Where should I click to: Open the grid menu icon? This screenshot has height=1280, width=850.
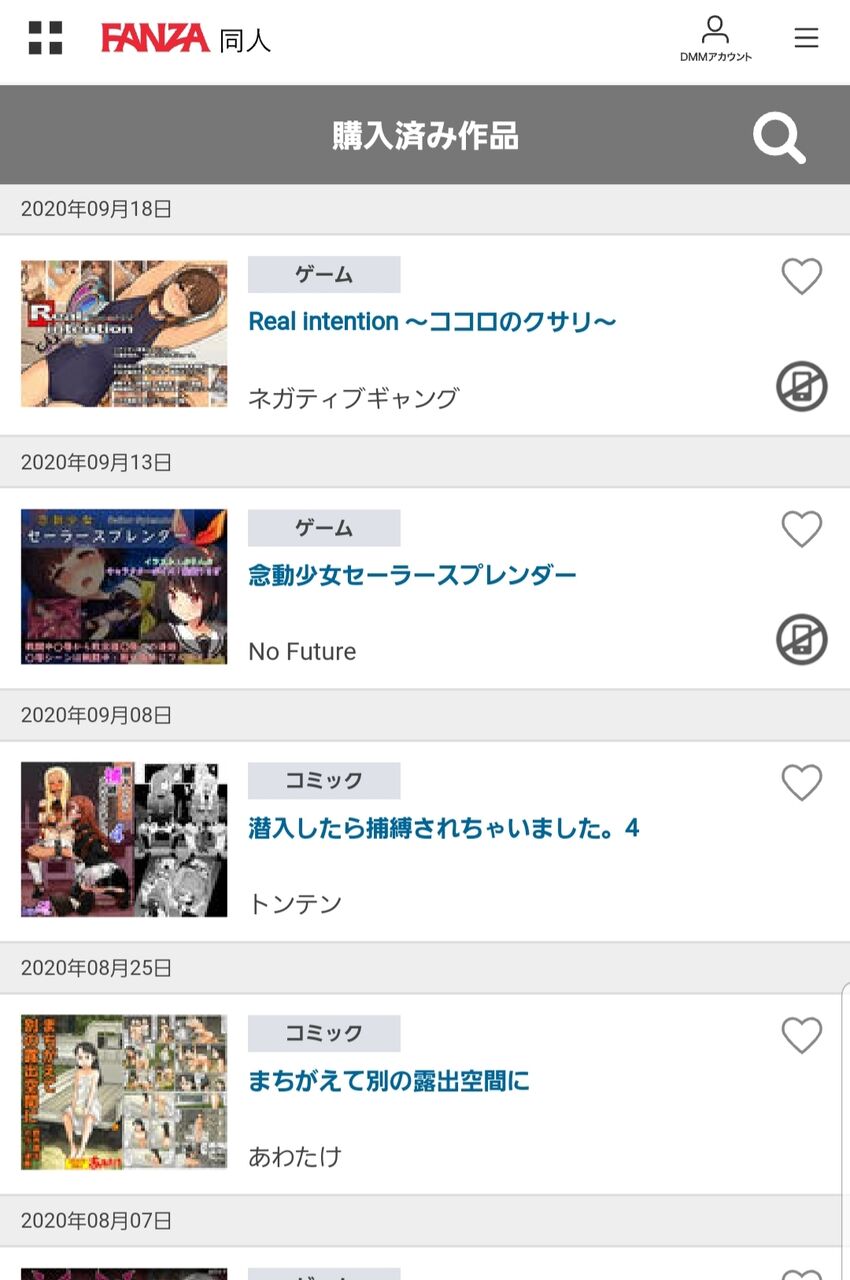45,38
